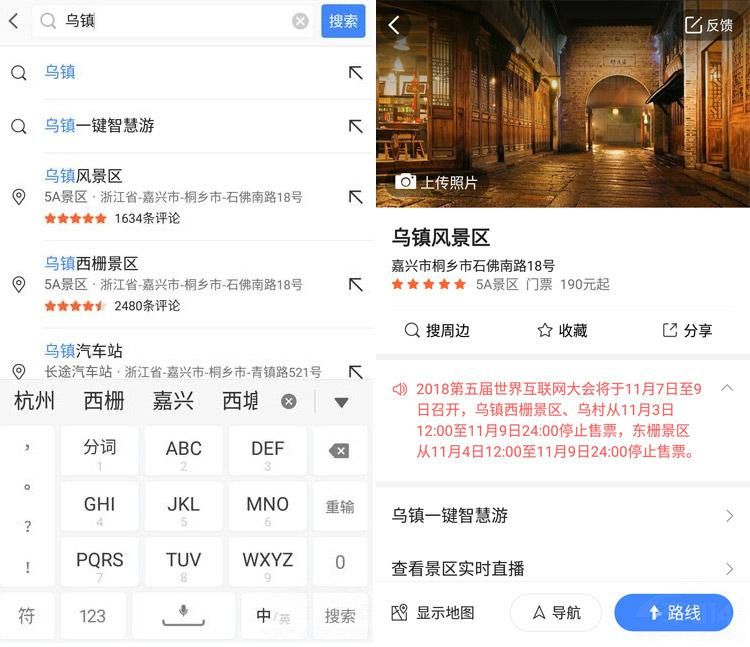Delete a character with the backspace key
The image size is (750, 647).
tap(339, 451)
